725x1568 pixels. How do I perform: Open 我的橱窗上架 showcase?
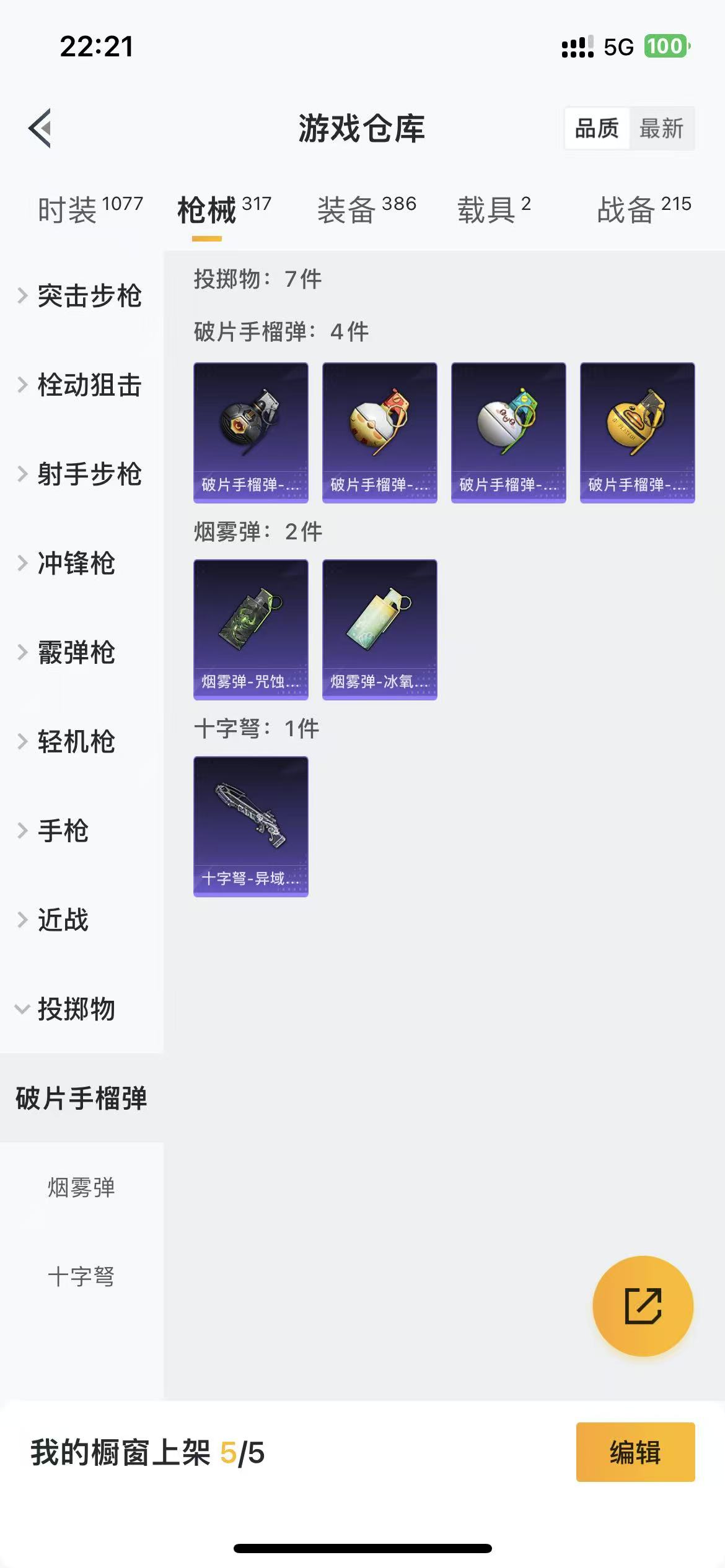click(143, 1453)
